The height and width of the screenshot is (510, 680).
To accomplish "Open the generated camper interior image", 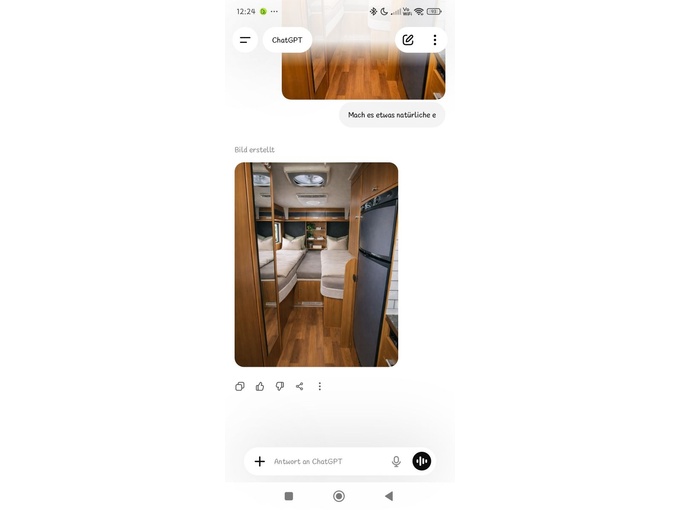I will [x=316, y=264].
